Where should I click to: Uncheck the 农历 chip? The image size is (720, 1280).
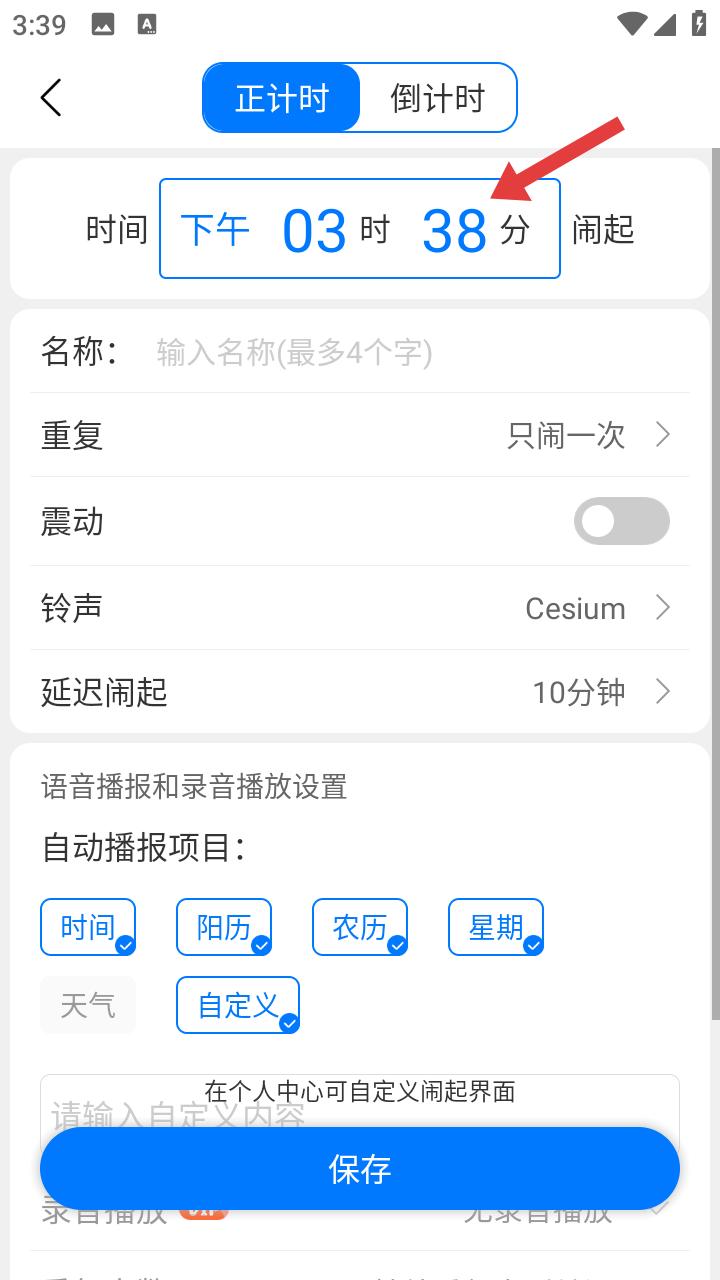point(360,927)
